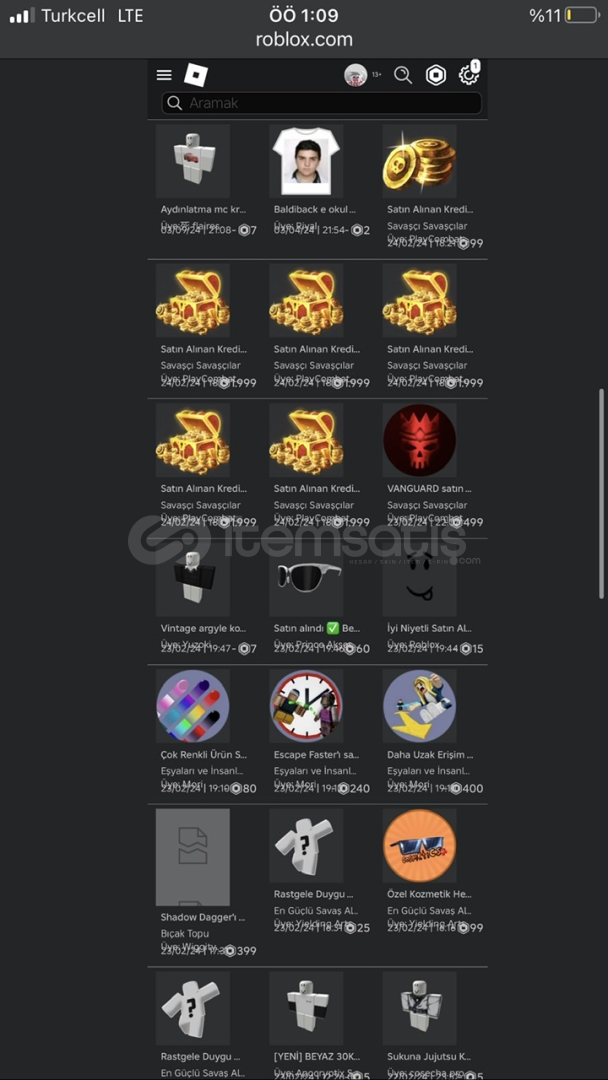The height and width of the screenshot is (1080, 608).
Task: Open the Özel Kozmetik item
Action: 419,846
